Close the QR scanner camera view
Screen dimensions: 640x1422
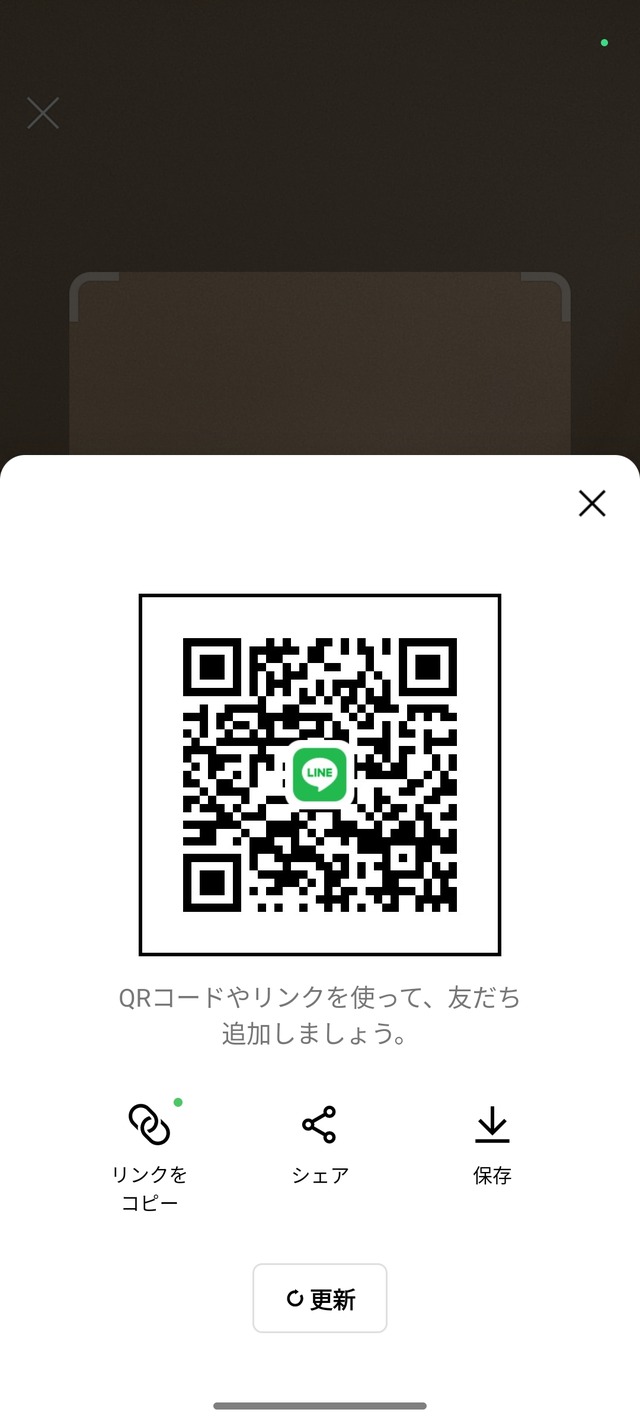click(x=43, y=113)
